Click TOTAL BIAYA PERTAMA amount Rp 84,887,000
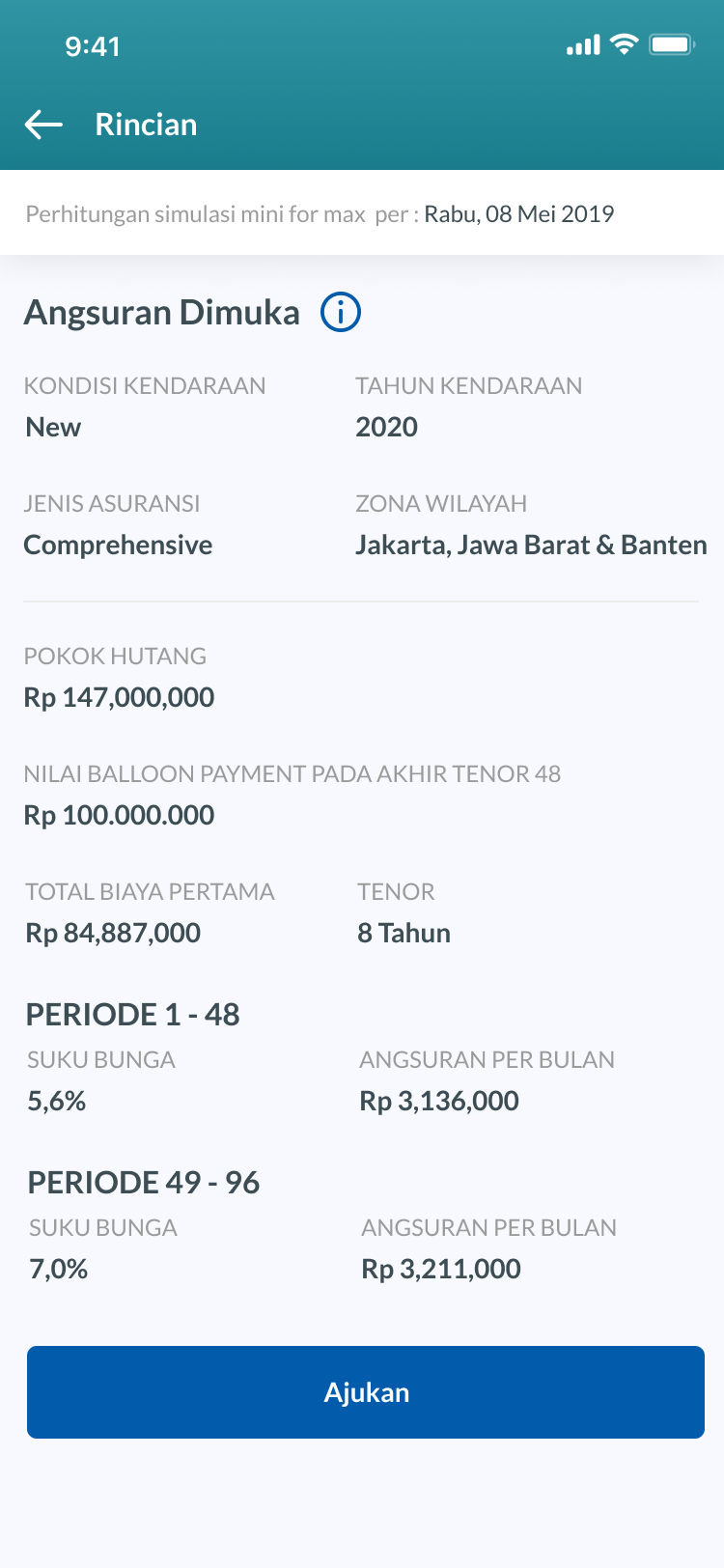The image size is (724, 1568). (x=113, y=933)
